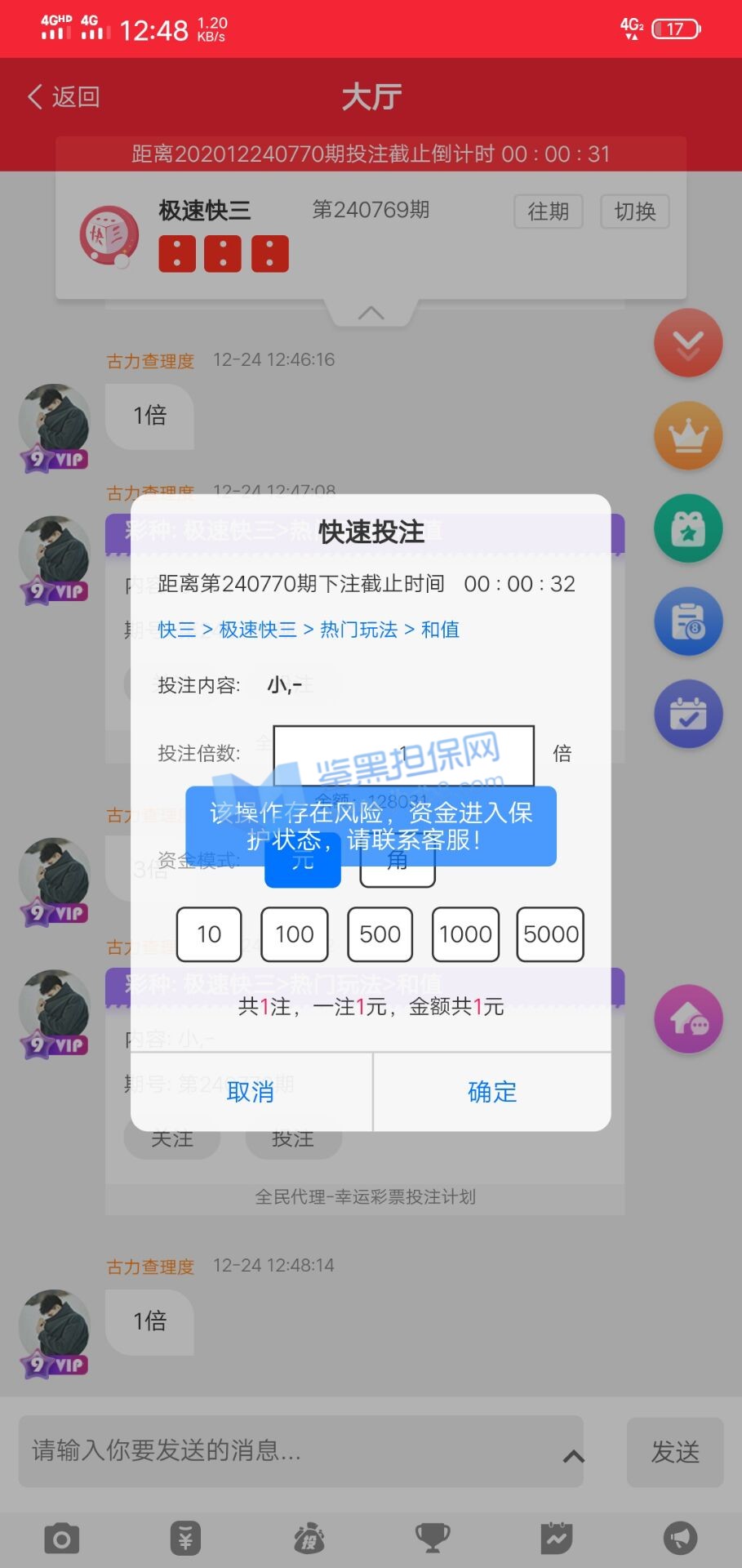
Task: Tap the red double-chevron floating button
Action: 688,343
